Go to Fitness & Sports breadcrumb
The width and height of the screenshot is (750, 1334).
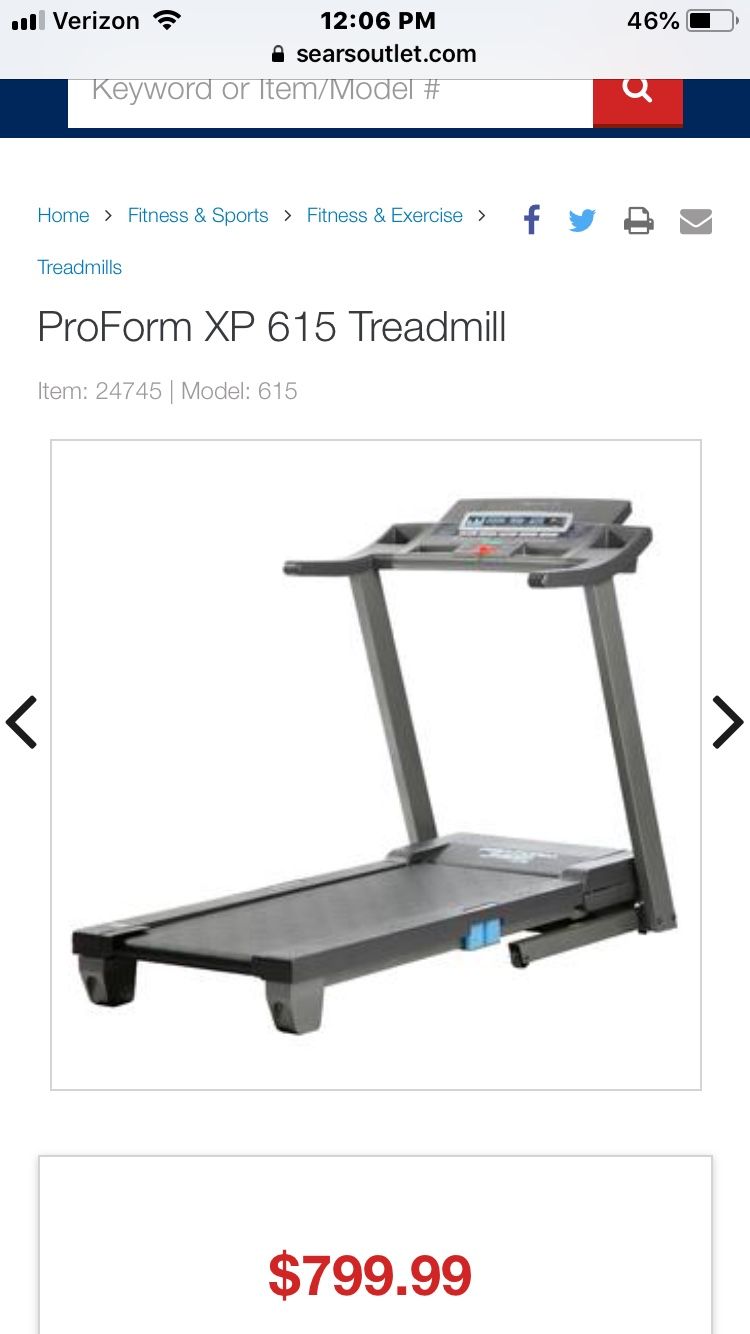[x=198, y=215]
